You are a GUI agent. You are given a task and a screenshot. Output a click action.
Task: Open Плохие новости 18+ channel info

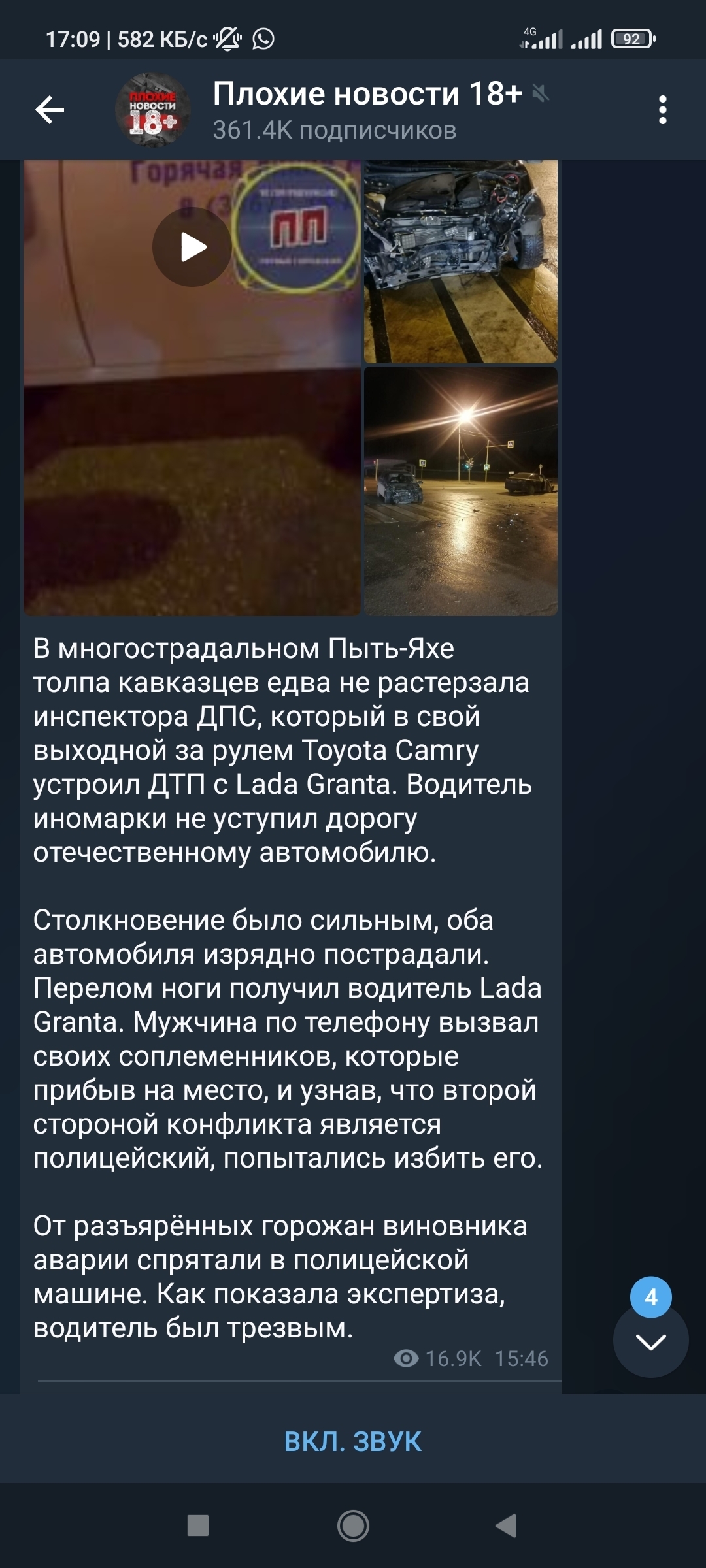pos(366,110)
